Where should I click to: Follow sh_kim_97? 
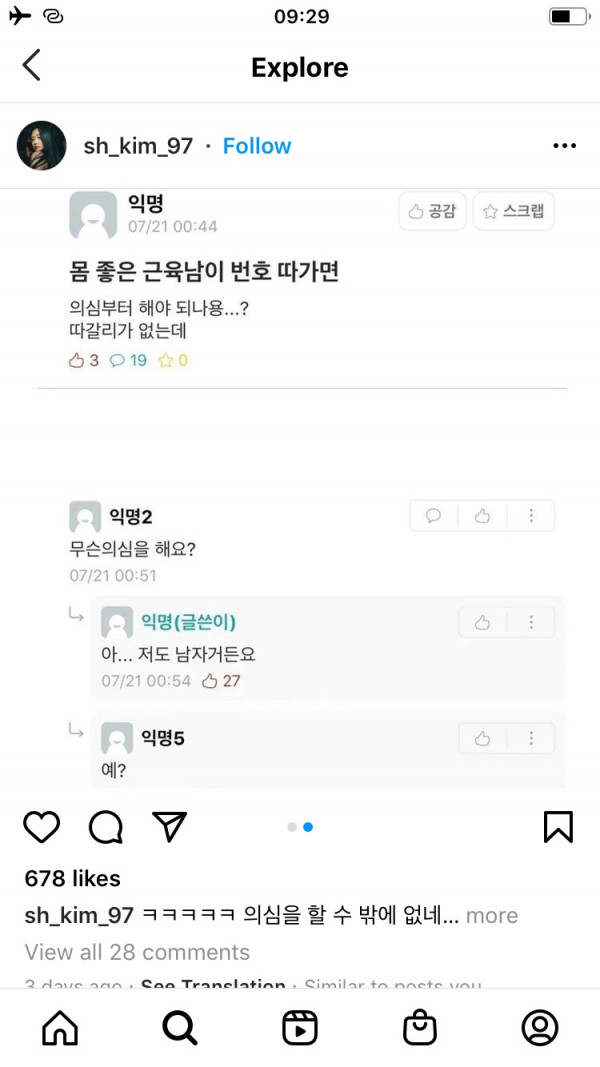point(256,146)
